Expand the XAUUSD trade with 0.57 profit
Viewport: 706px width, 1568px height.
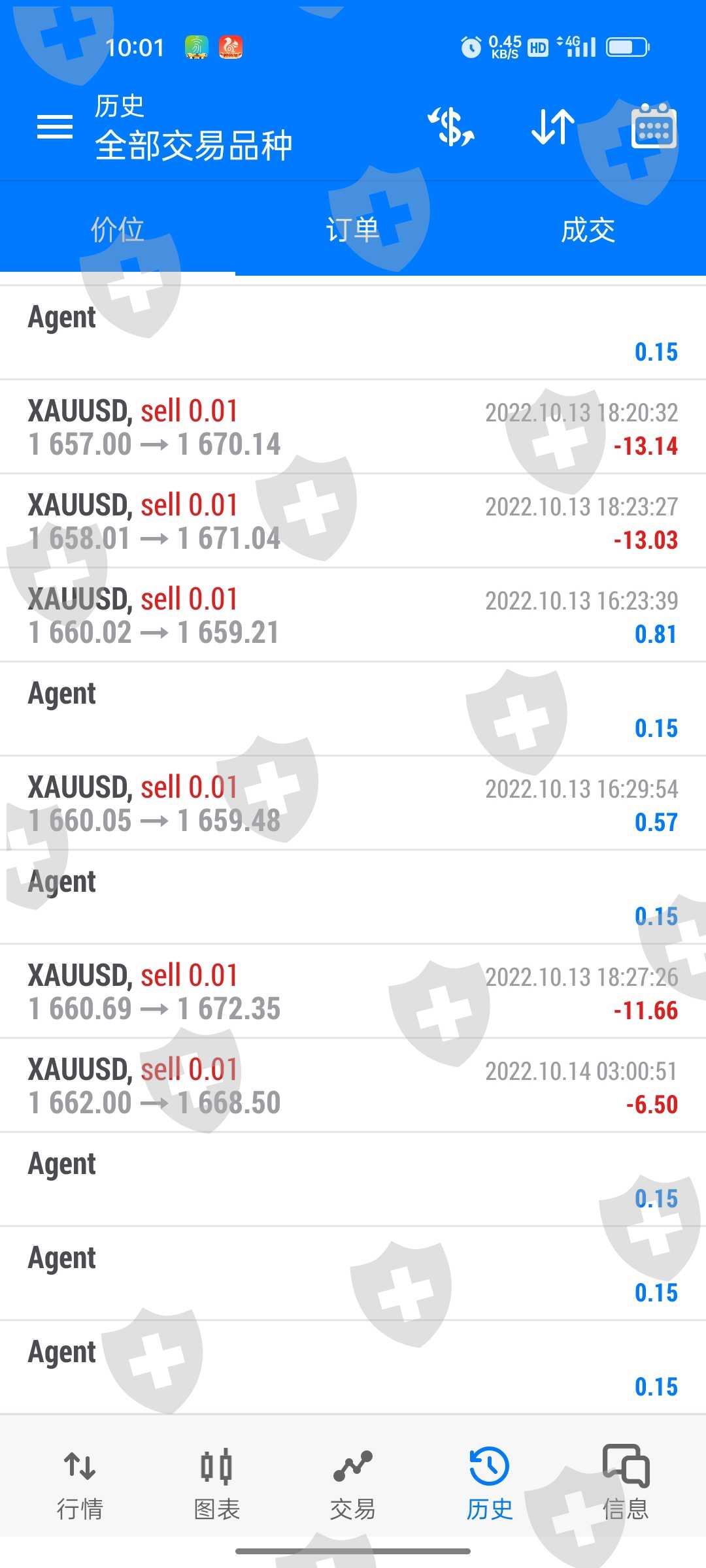coord(353,804)
